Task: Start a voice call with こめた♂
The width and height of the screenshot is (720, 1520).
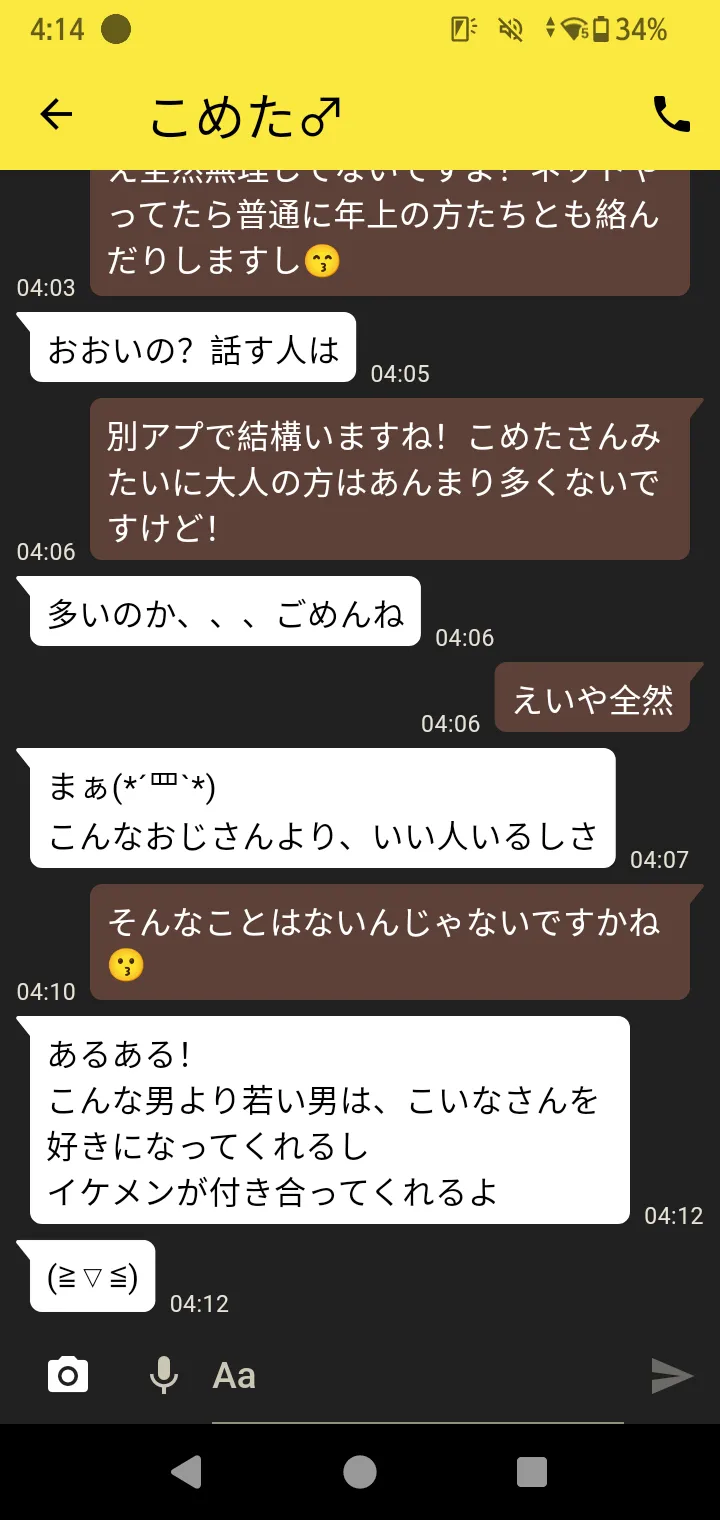Action: coord(671,115)
